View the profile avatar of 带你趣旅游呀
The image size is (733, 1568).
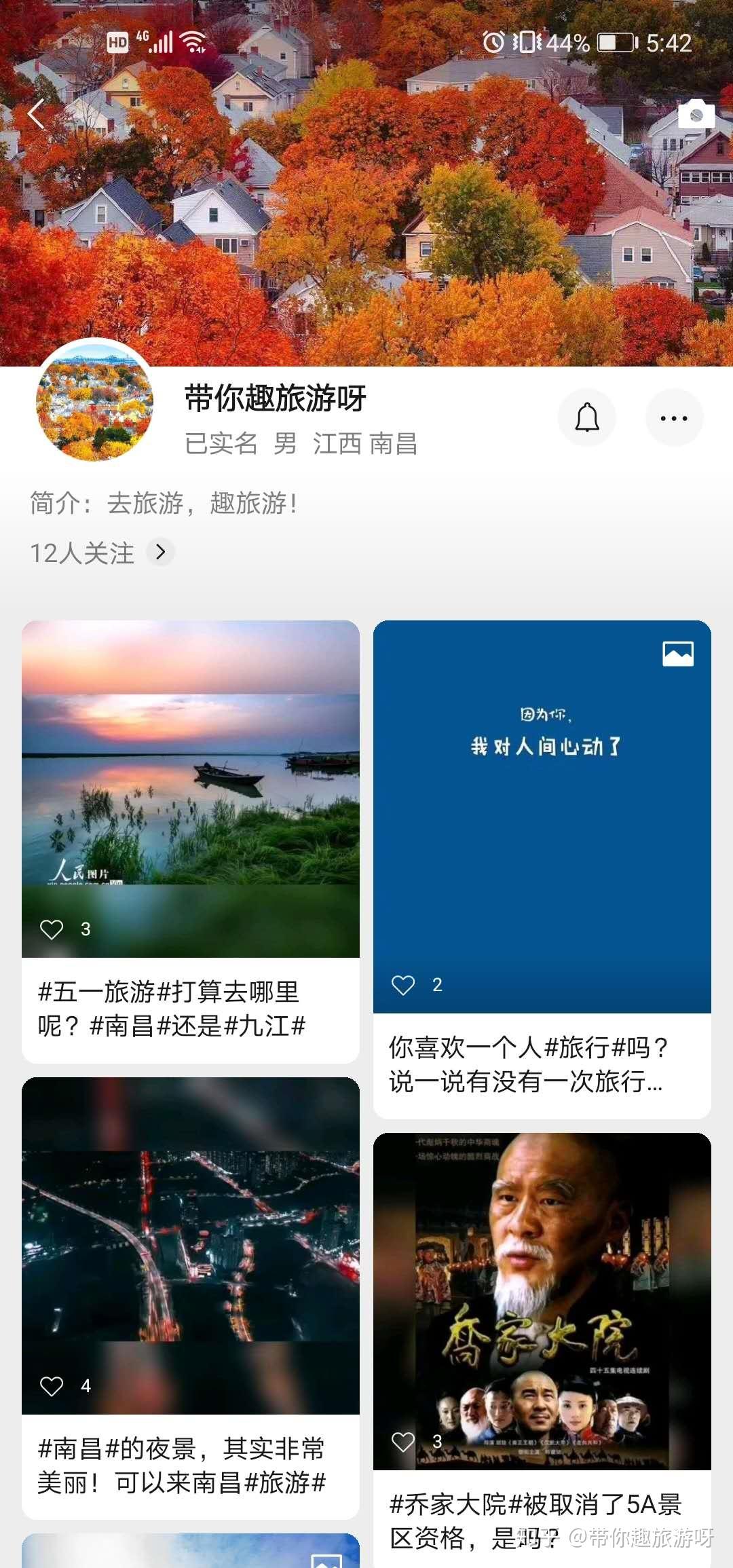[x=94, y=400]
